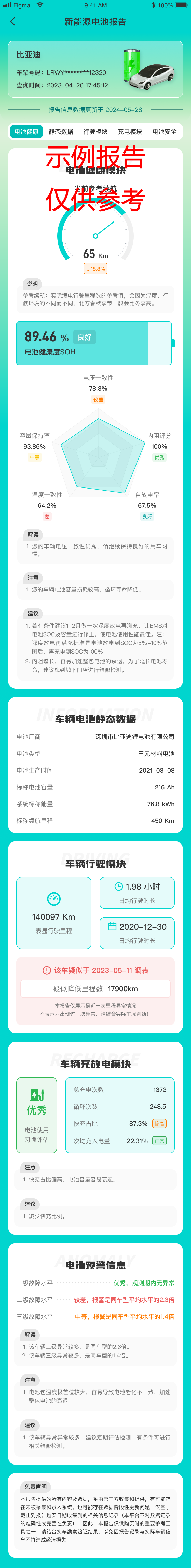The height and width of the screenshot is (1568, 191).
Task: Open the 行驶模块 tab
Action: tap(95, 131)
